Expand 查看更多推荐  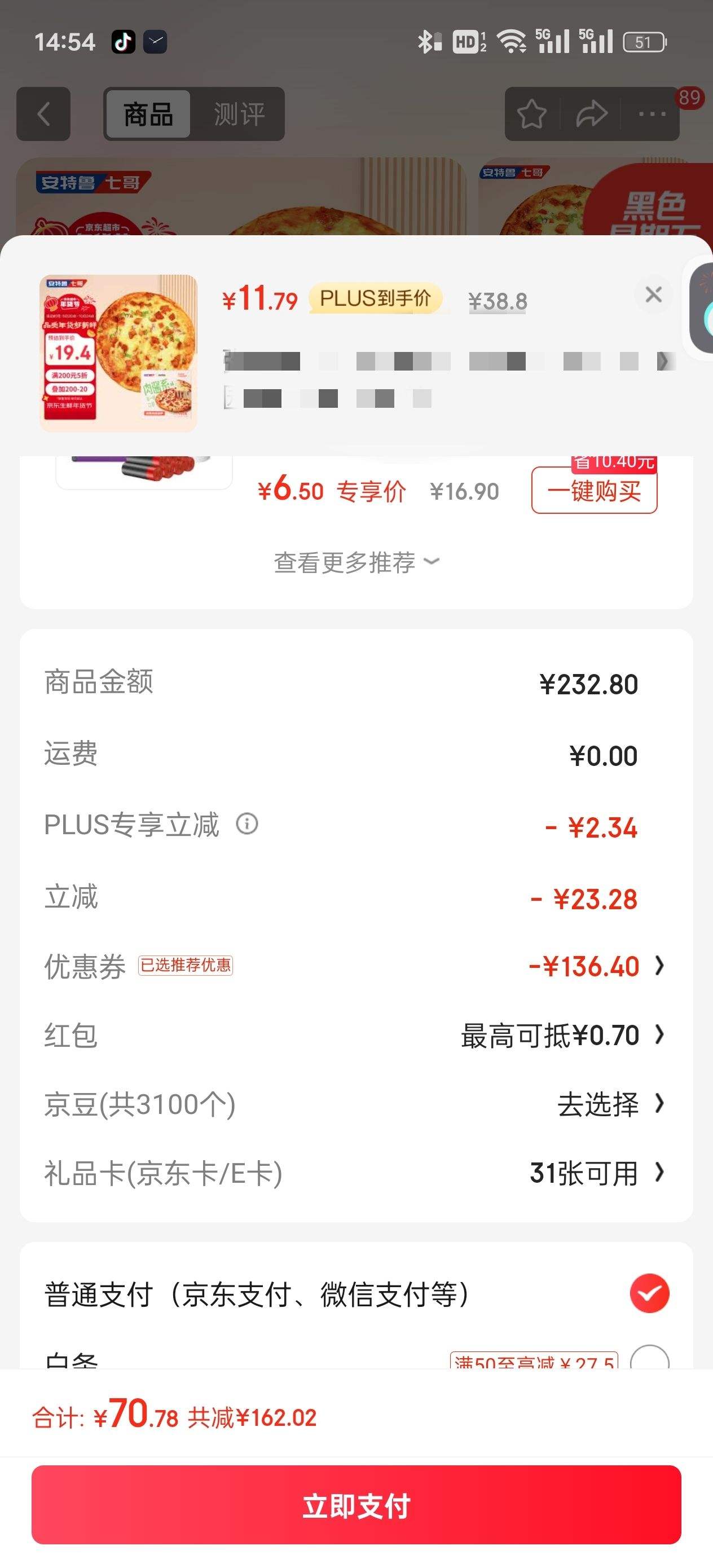pyautogui.click(x=356, y=562)
